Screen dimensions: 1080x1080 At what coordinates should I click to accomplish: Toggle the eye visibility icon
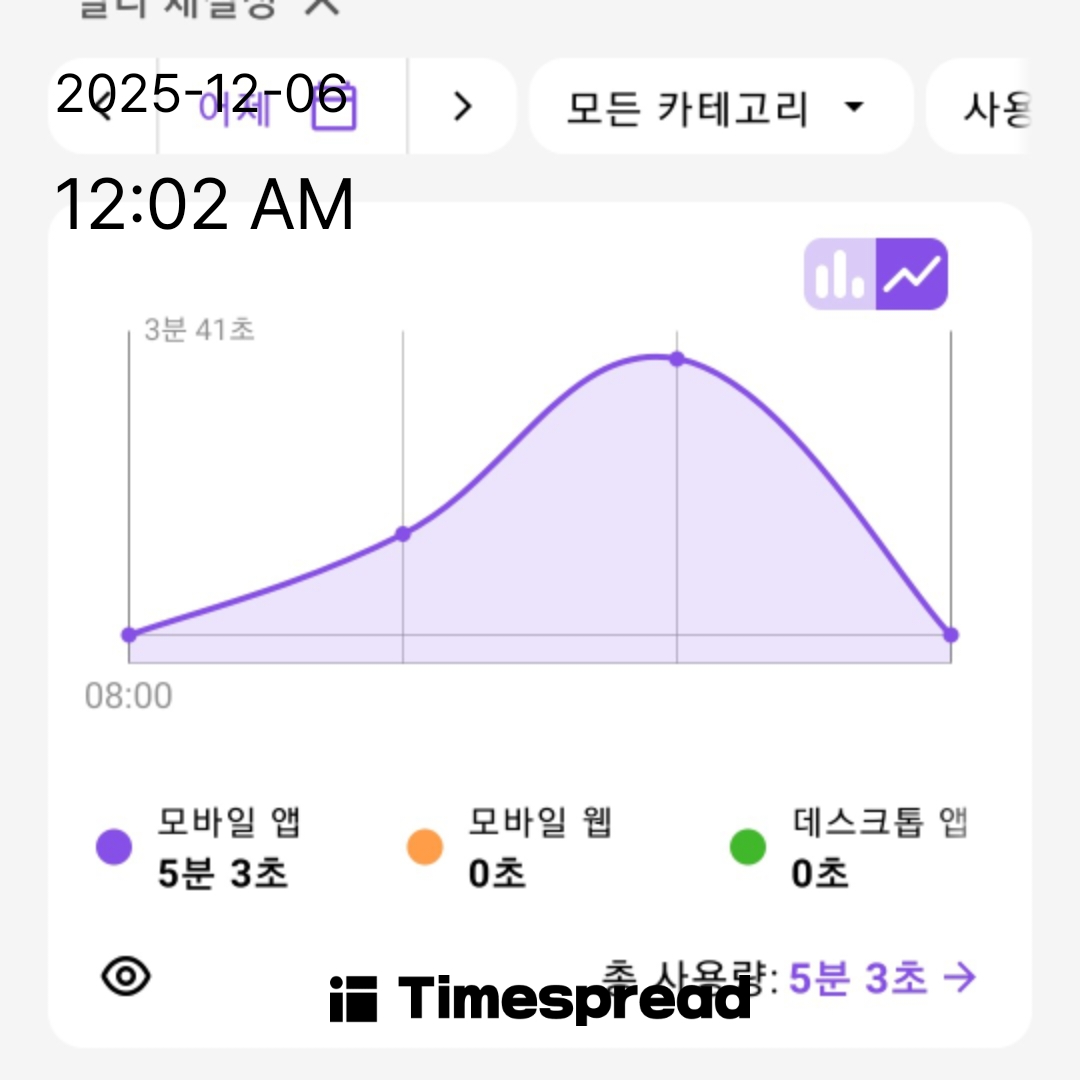126,976
